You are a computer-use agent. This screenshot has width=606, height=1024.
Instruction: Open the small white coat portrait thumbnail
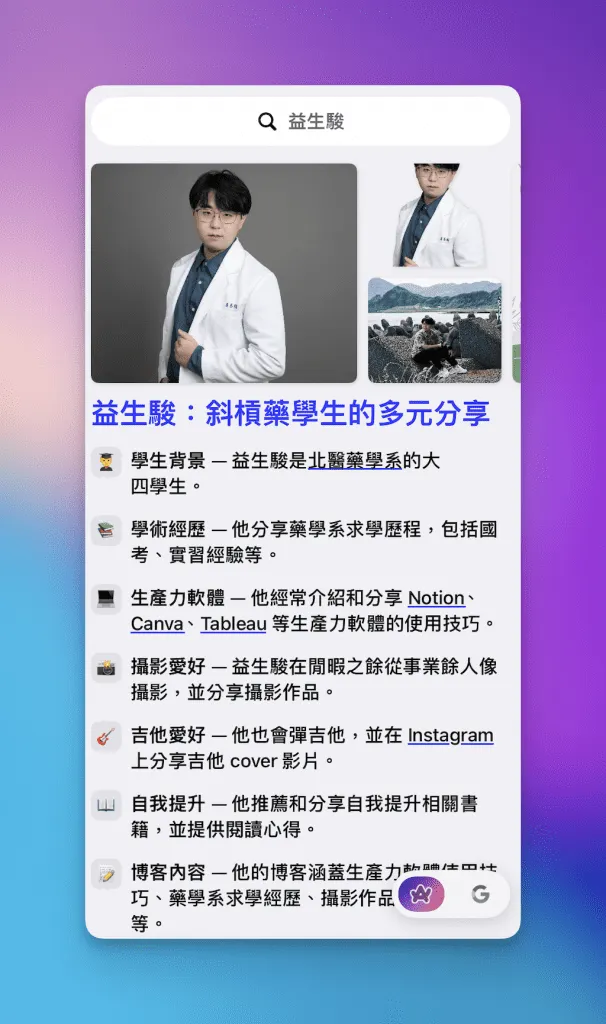click(x=436, y=215)
